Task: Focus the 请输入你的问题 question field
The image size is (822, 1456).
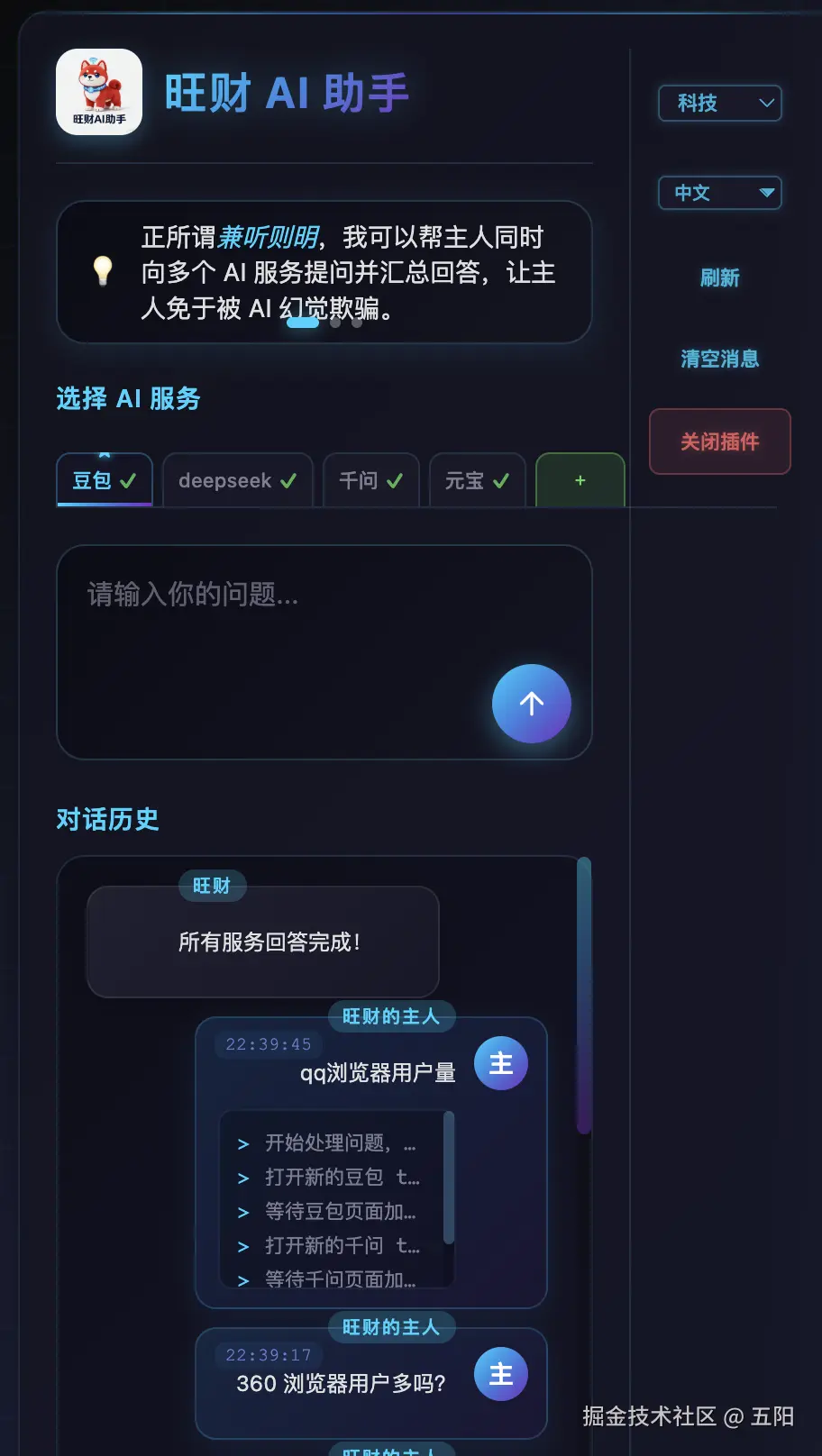Action: point(270,631)
